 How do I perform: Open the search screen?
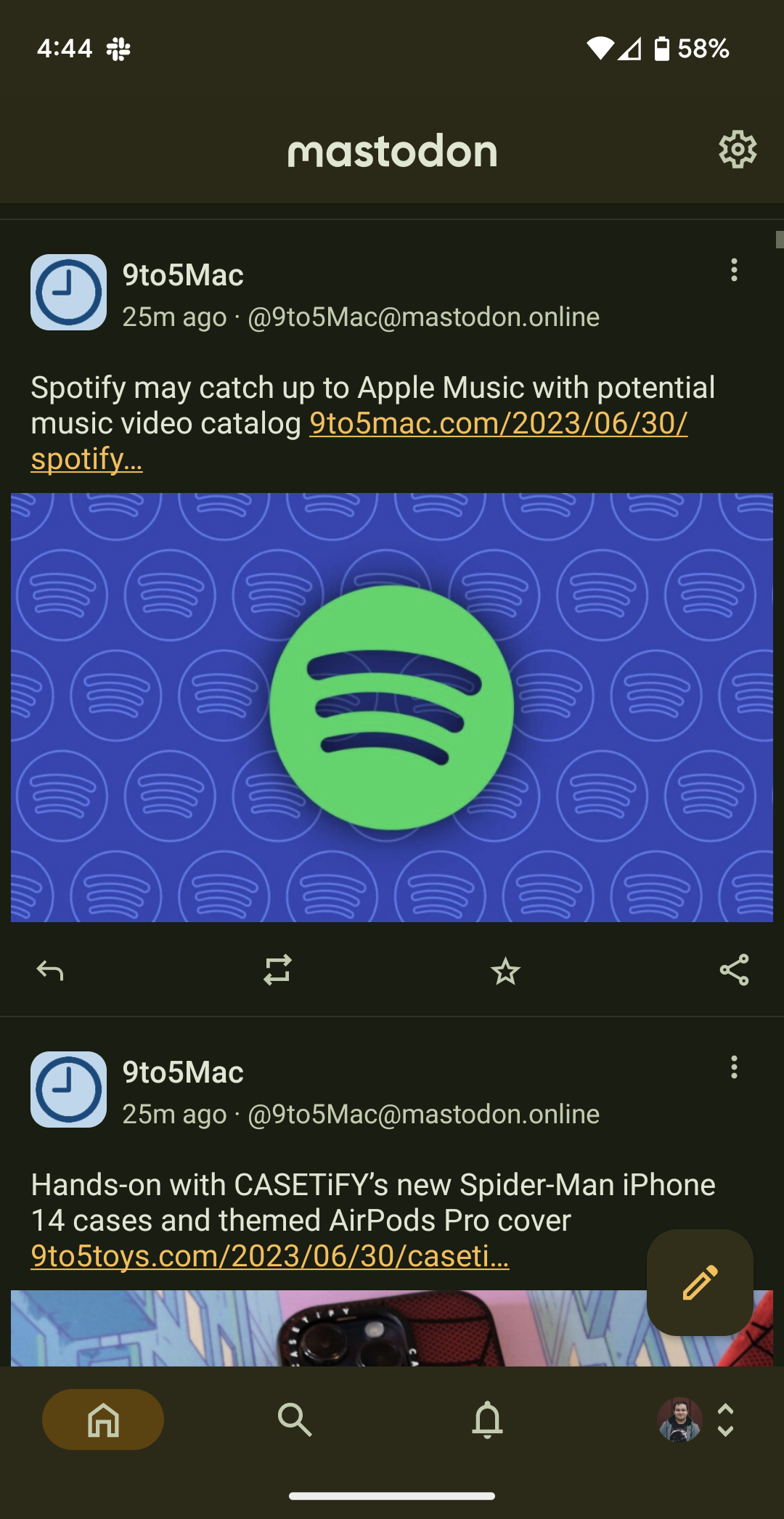click(x=295, y=1421)
